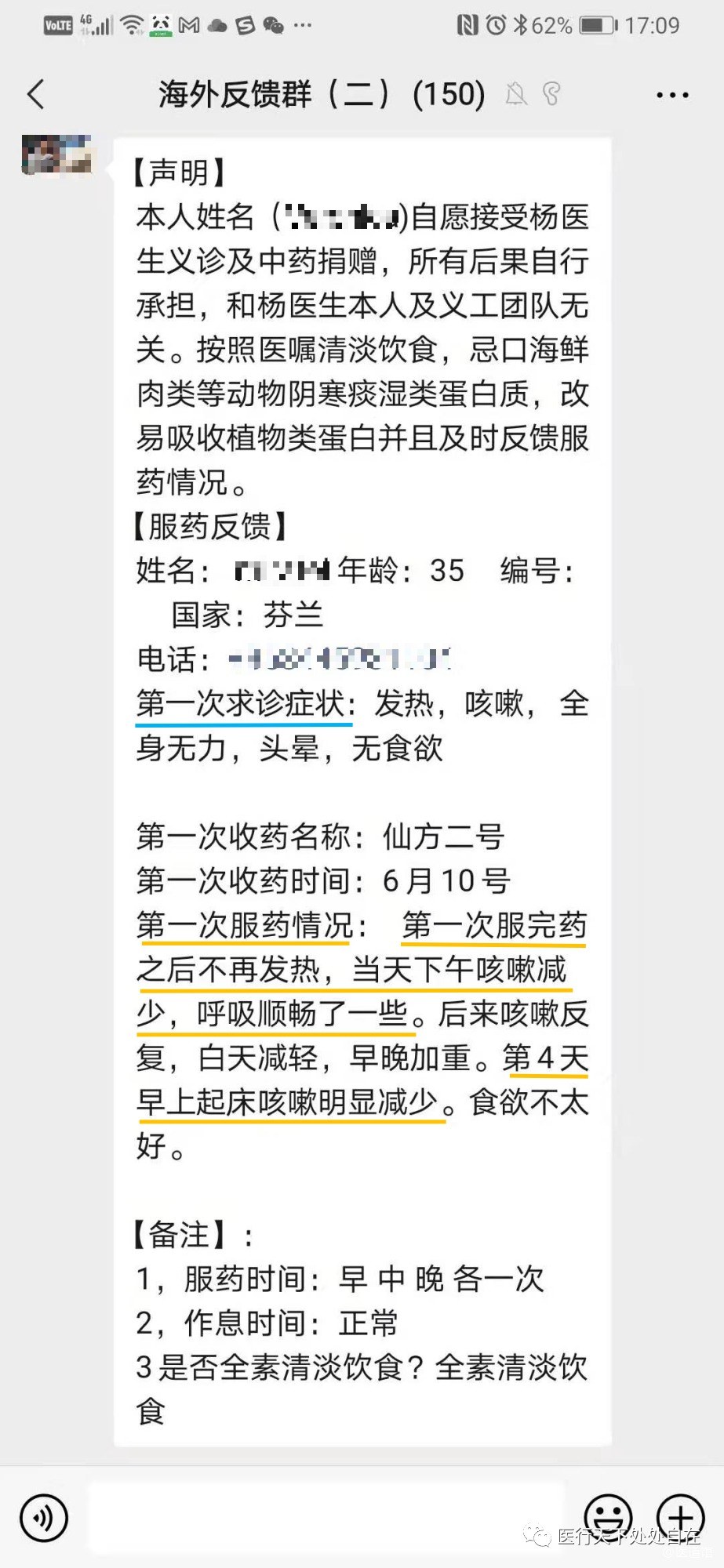
Task: Switch to voice message input
Action: (x=45, y=1518)
